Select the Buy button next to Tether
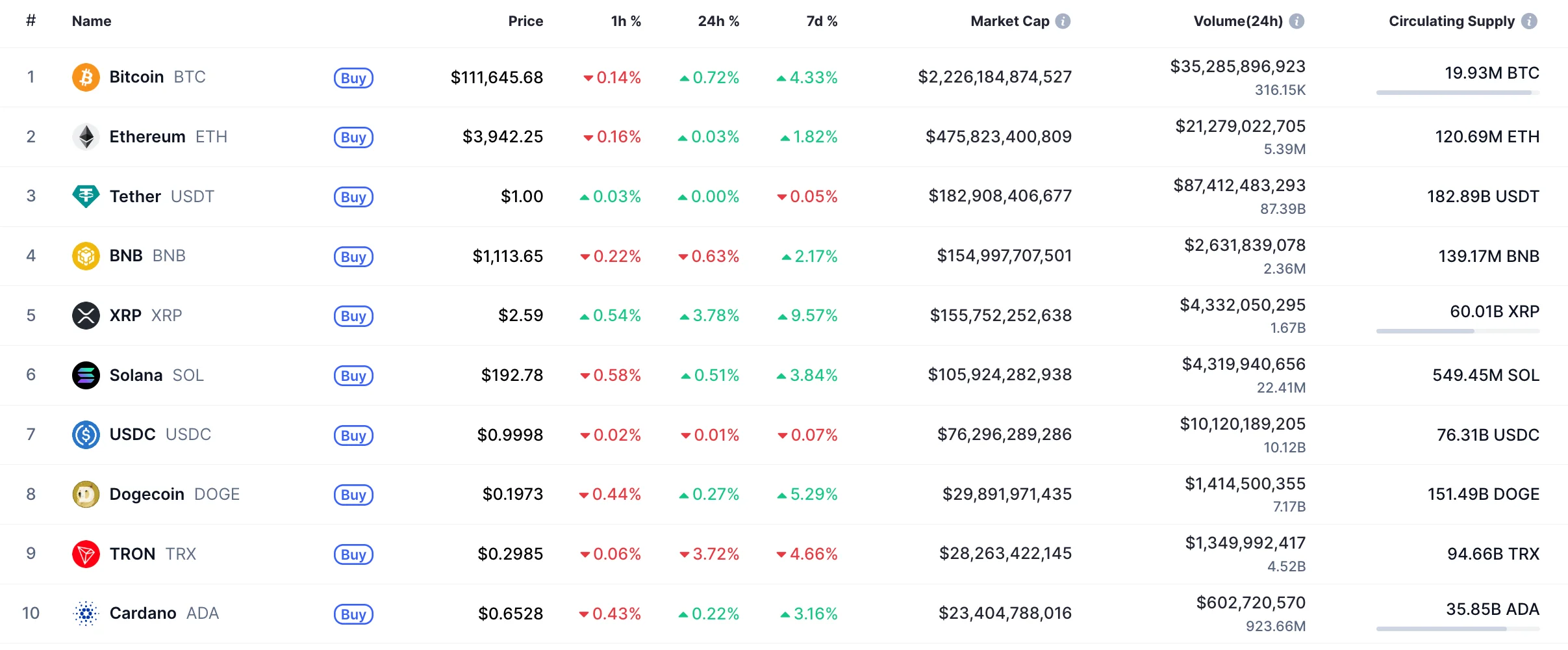Image resolution: width=1568 pixels, height=650 pixels. click(353, 197)
